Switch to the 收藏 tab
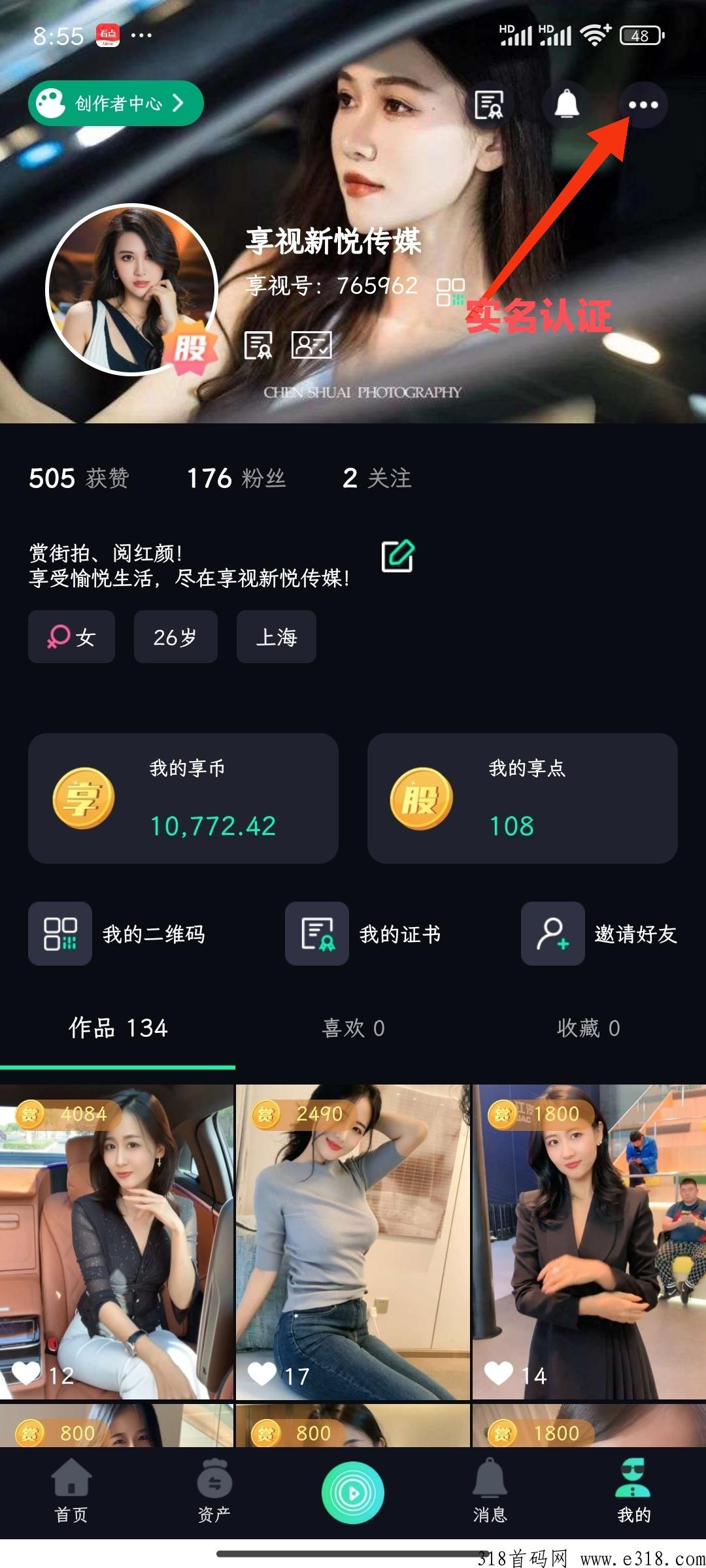 coord(588,1028)
